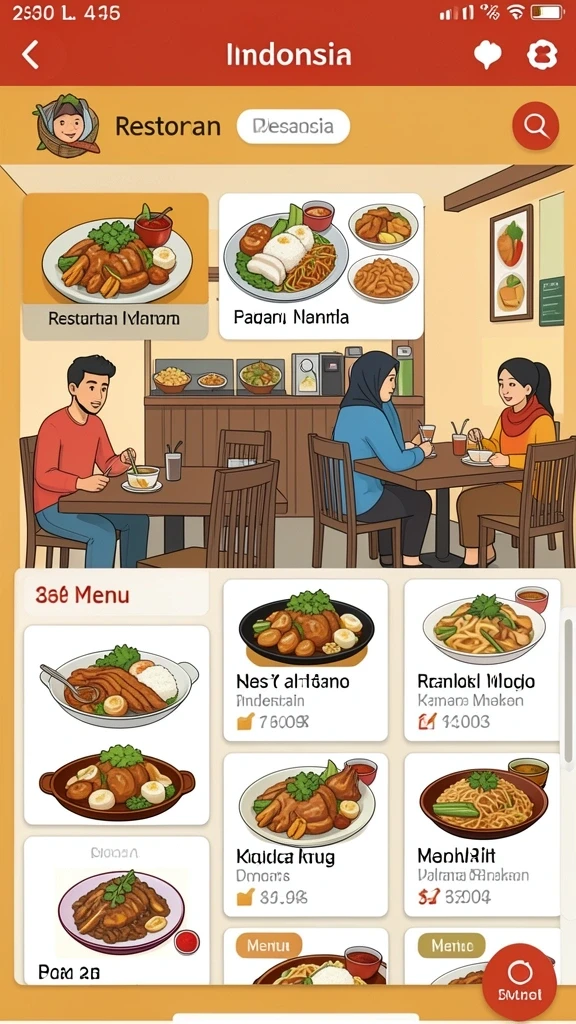
Task: Select the Rcanlokl Mlogo dish card
Action: tap(483, 660)
